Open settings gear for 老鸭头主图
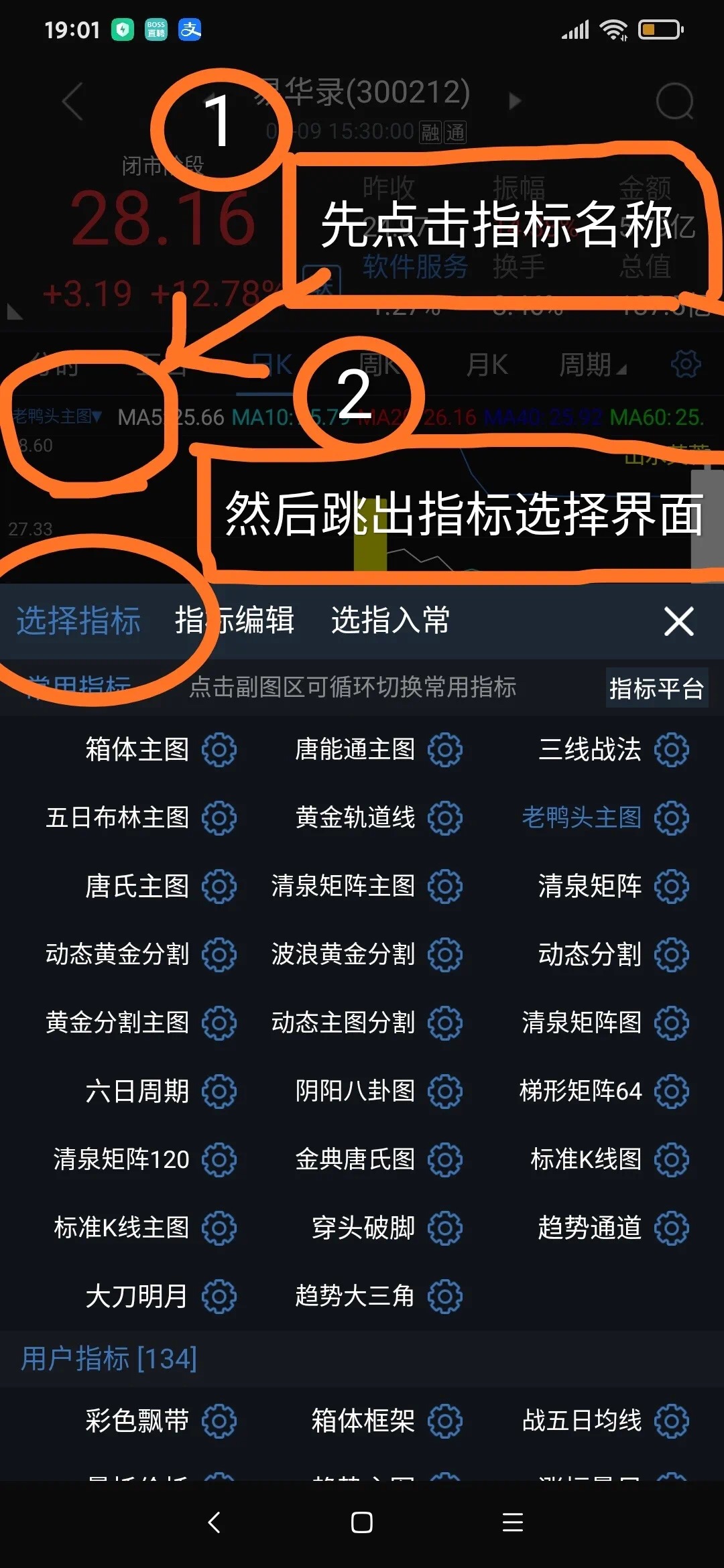This screenshot has height=1568, width=724. coord(672,818)
